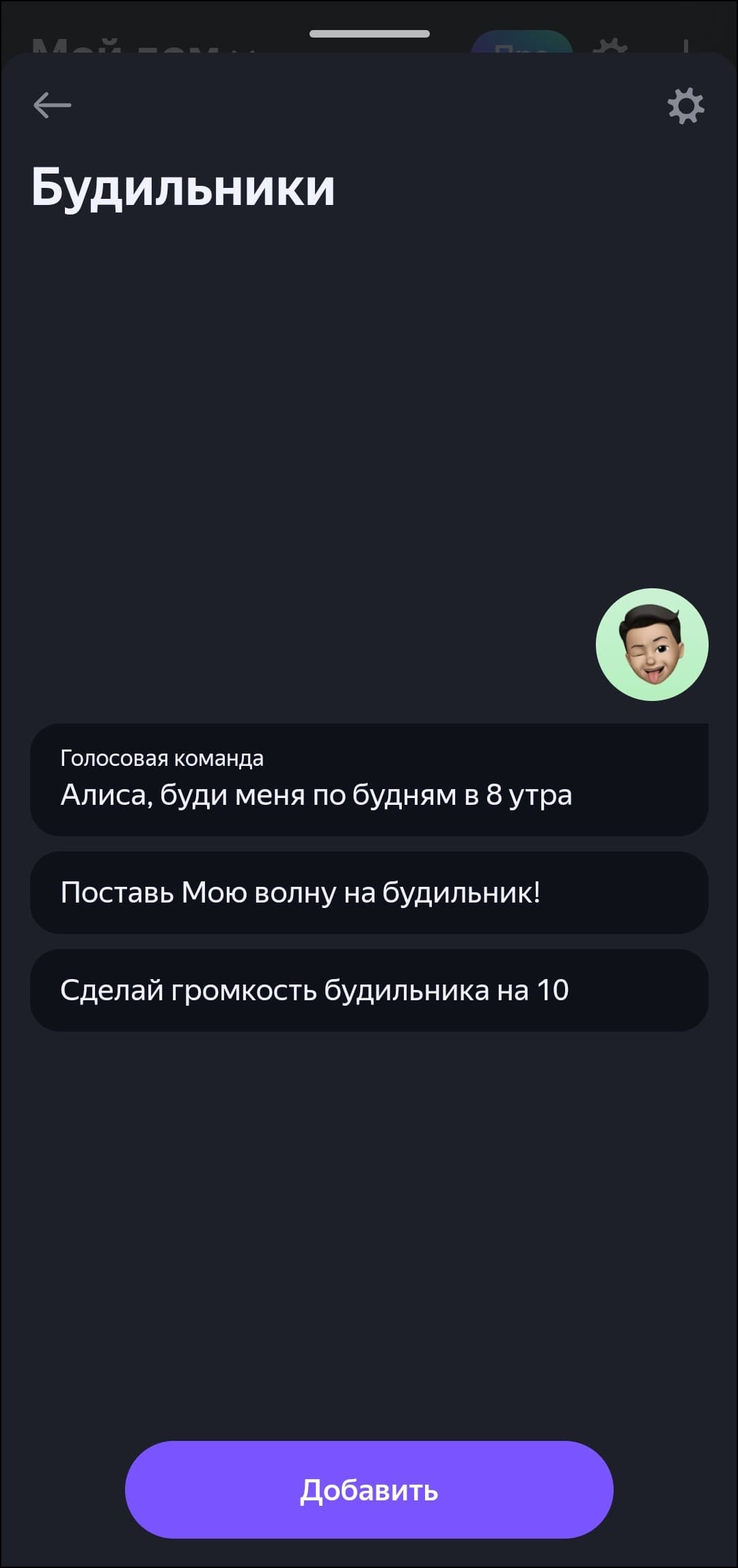Go back using the arrow icon
This screenshot has width=738, height=1568.
52,105
